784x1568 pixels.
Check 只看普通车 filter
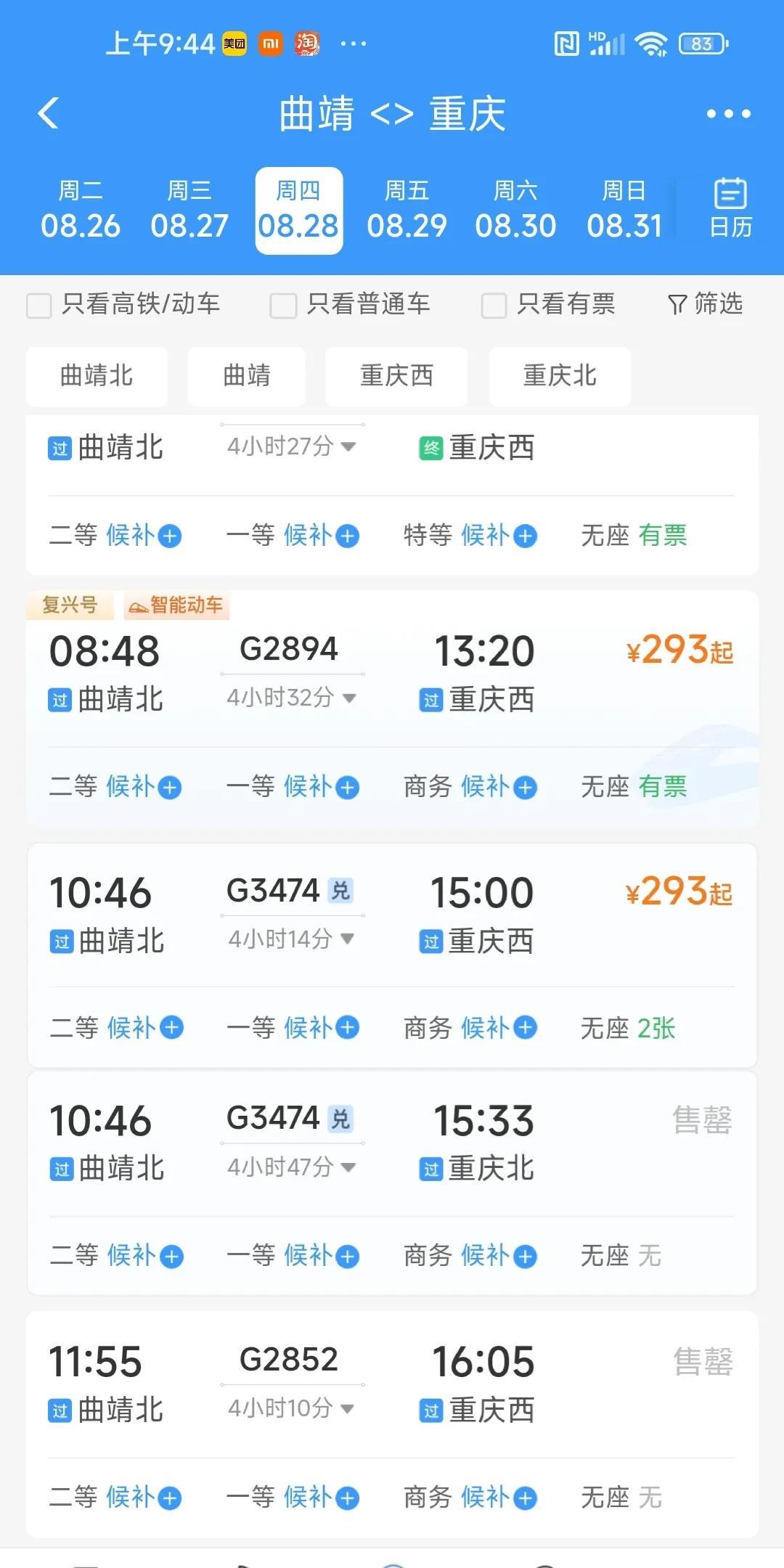click(x=283, y=306)
